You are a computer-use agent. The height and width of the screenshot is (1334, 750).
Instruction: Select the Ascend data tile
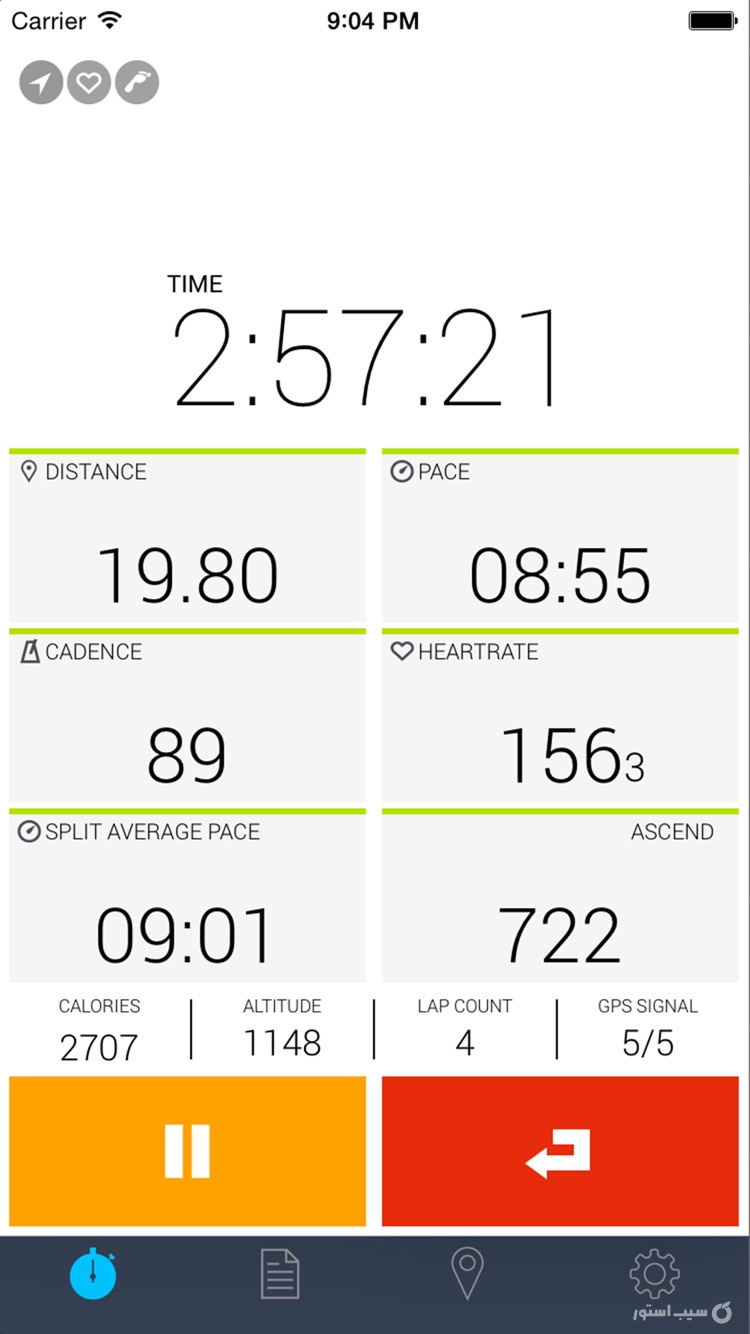tap(560, 898)
